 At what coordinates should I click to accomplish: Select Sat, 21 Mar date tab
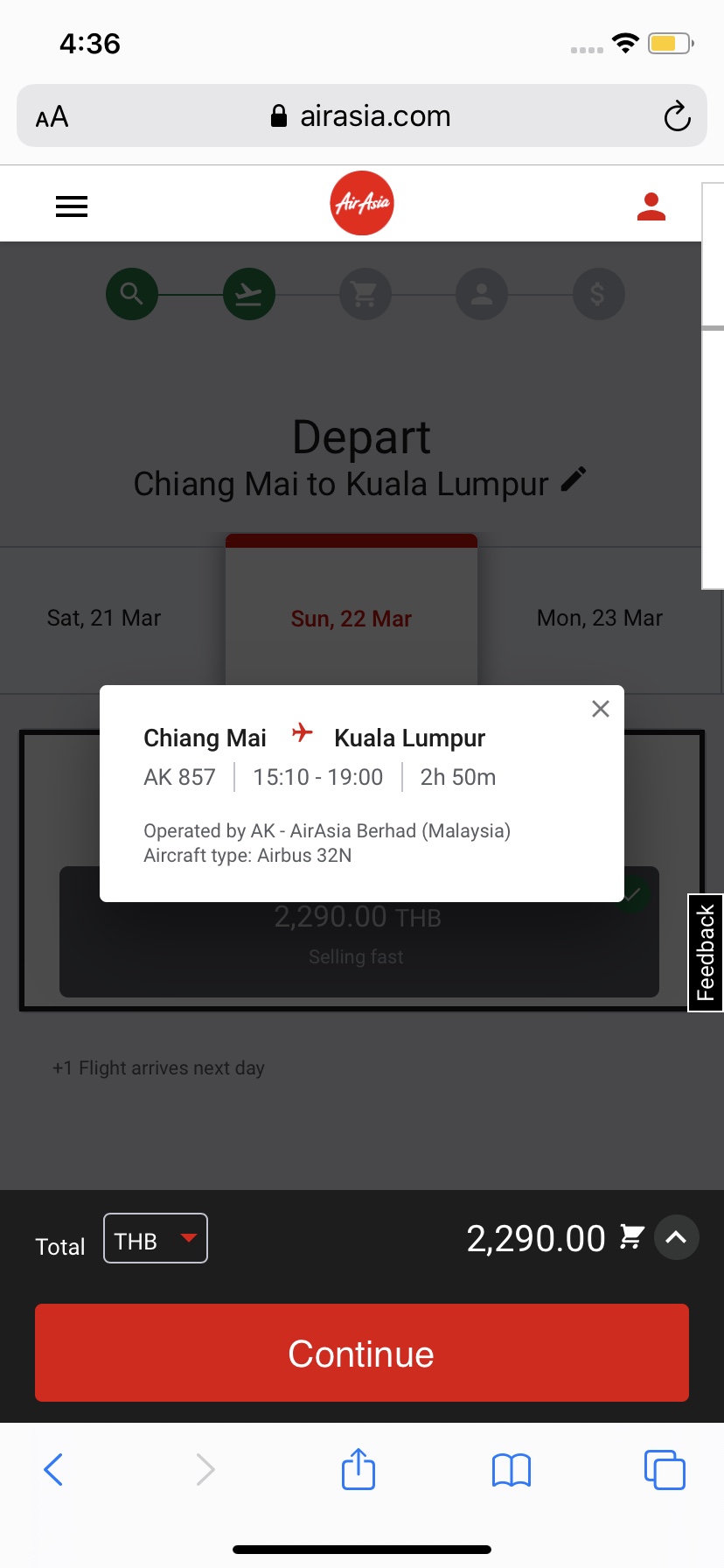(104, 619)
